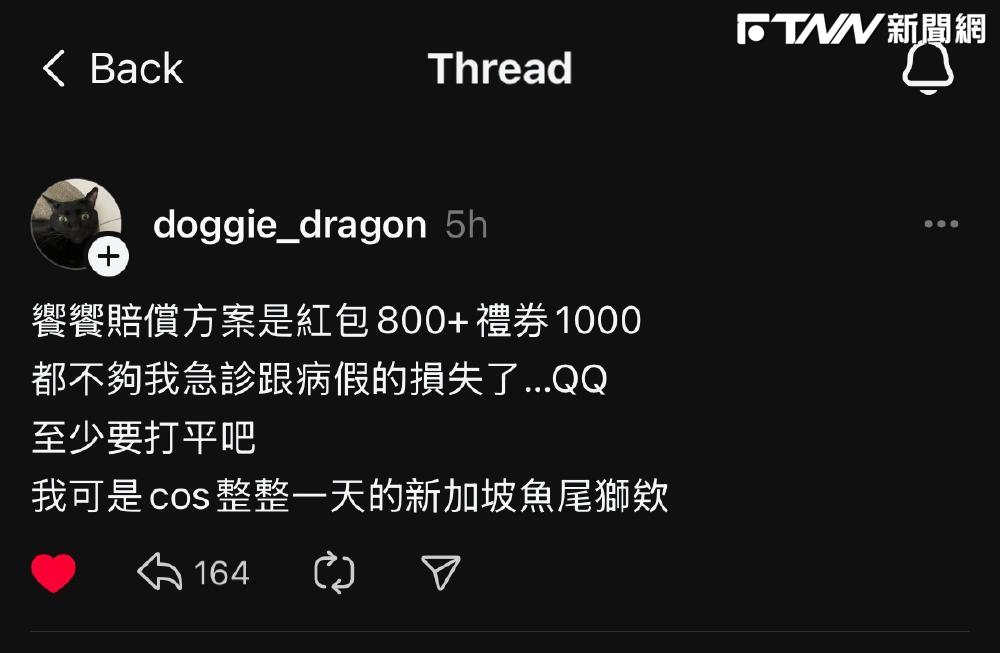Open doggie_dragon's profile
The image size is (1000, 653).
289,225
